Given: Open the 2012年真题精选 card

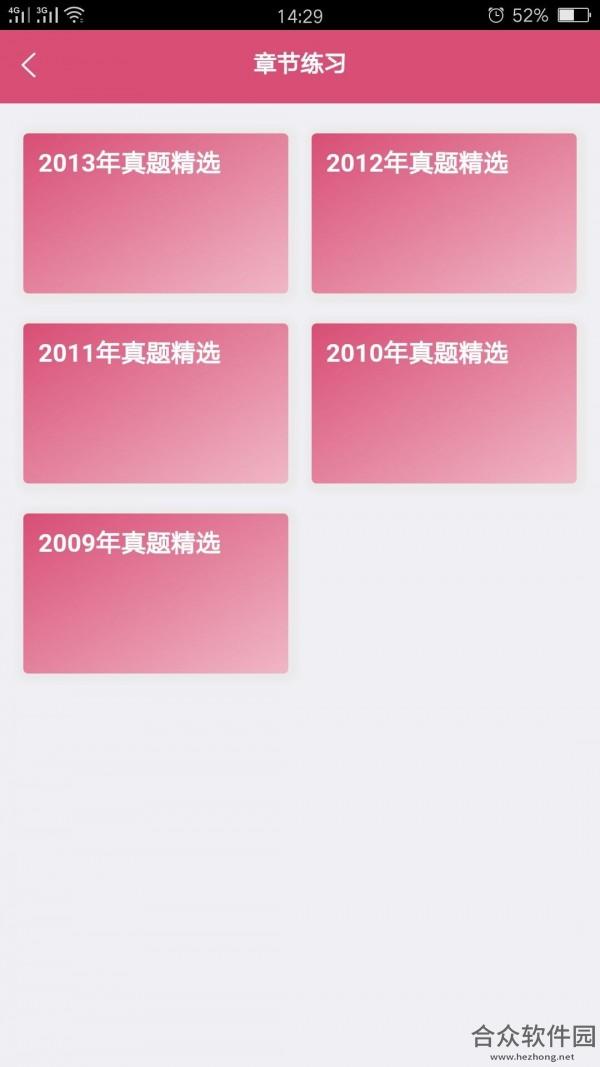Looking at the screenshot, I should click(444, 213).
